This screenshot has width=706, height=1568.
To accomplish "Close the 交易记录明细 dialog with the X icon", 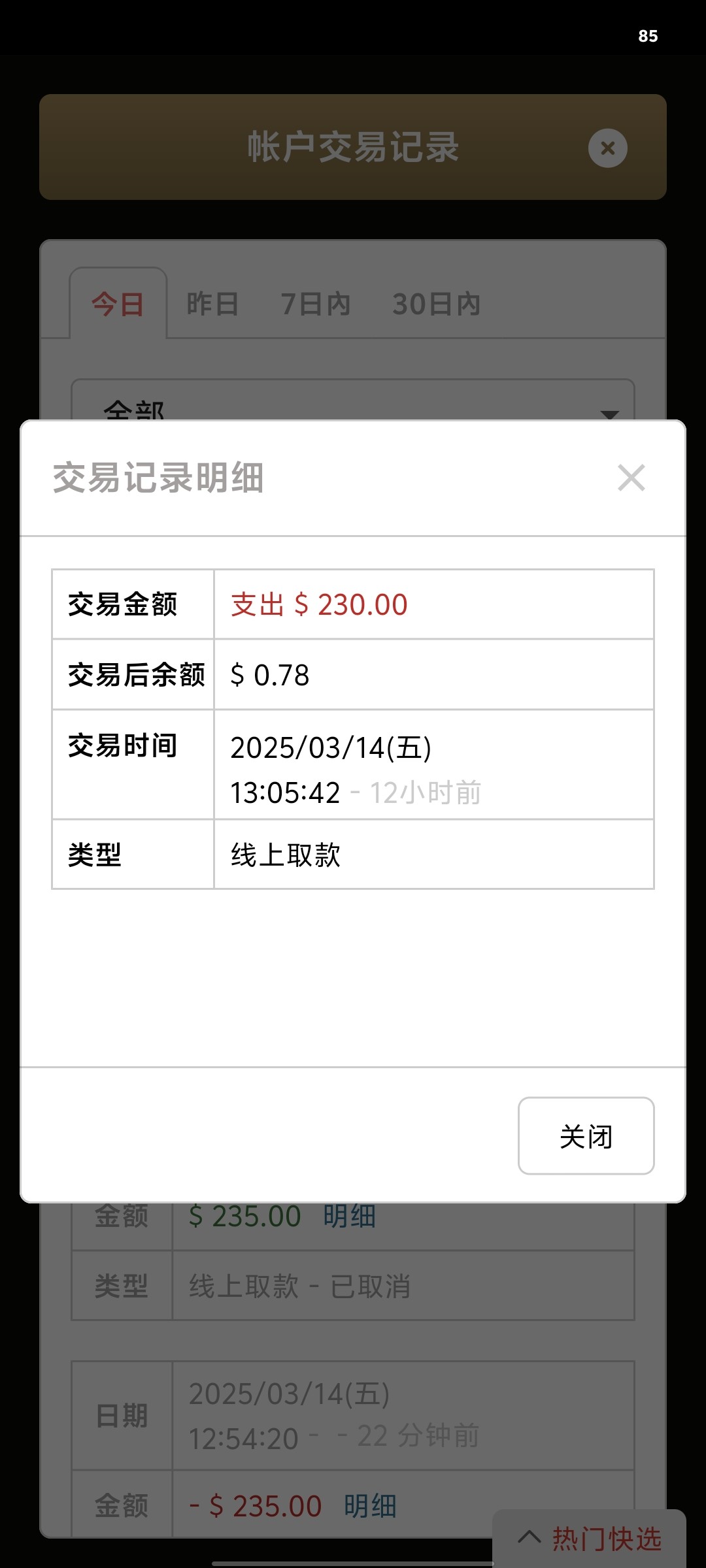I will [x=631, y=480].
